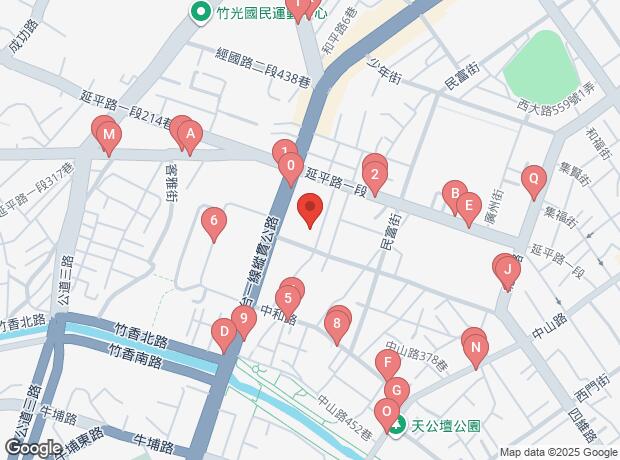Select map marker E
This screenshot has width=620, height=460.
coord(467,206)
